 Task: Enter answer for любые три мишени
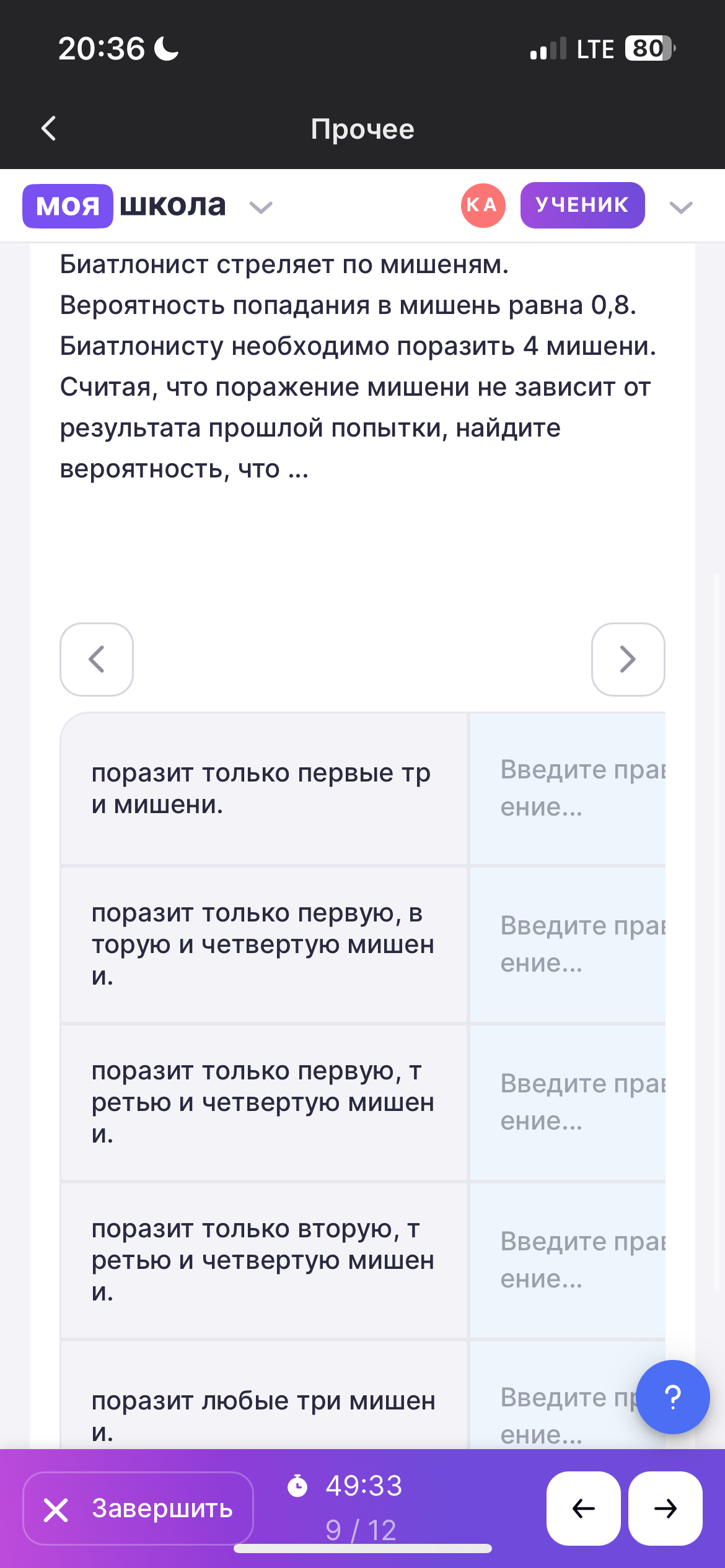click(x=558, y=1415)
